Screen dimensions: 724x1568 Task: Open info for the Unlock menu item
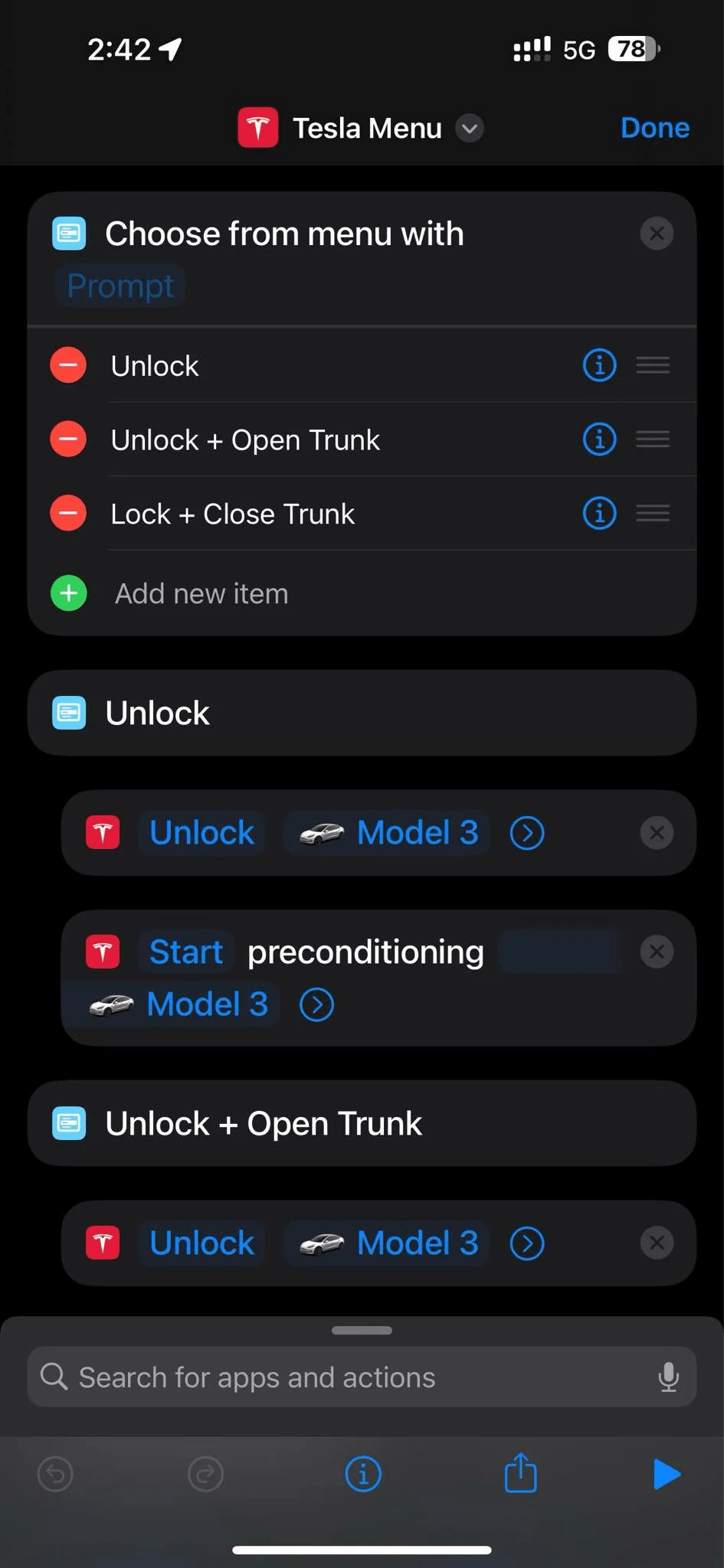pyautogui.click(x=599, y=365)
